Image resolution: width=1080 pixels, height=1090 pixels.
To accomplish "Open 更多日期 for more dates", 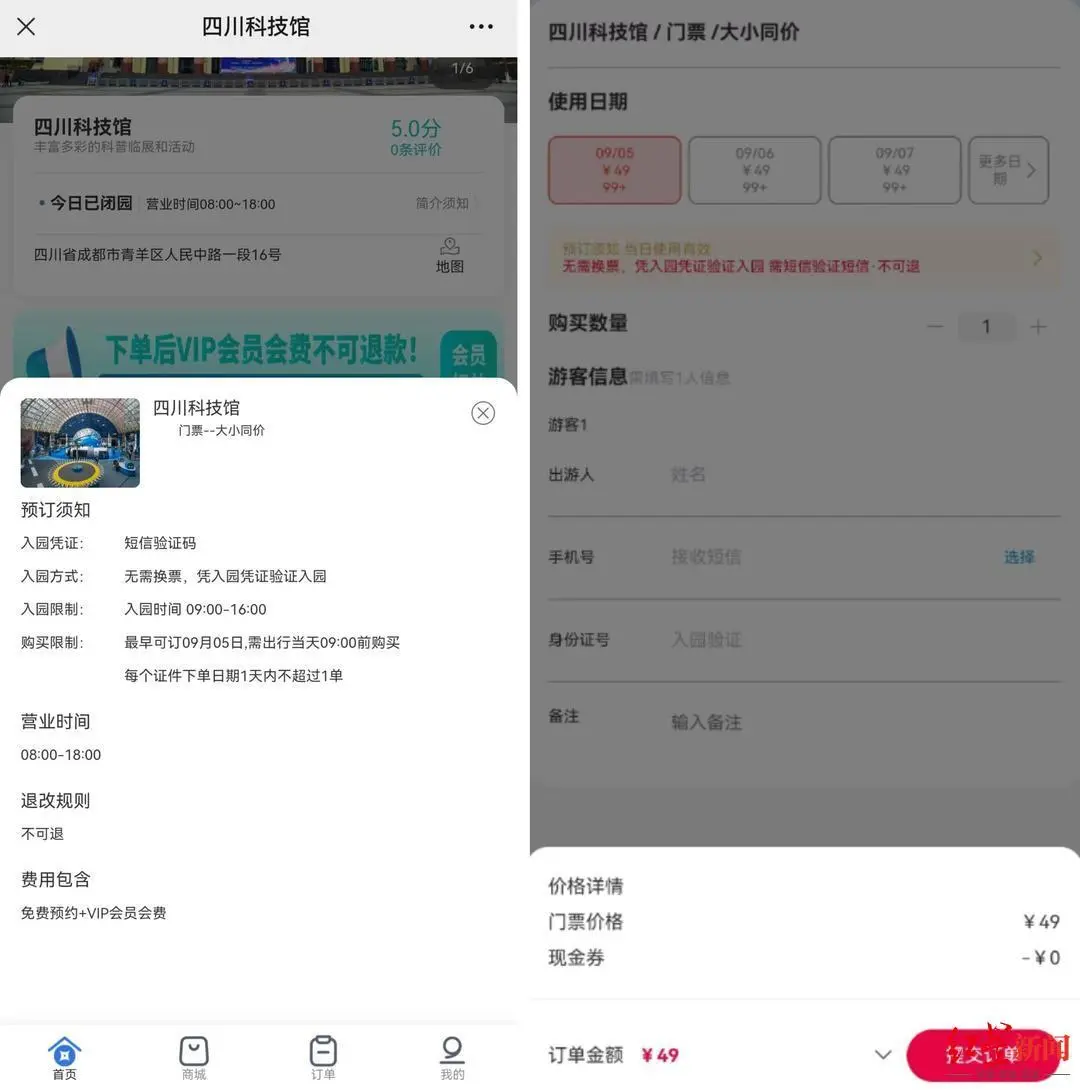I will 1008,170.
